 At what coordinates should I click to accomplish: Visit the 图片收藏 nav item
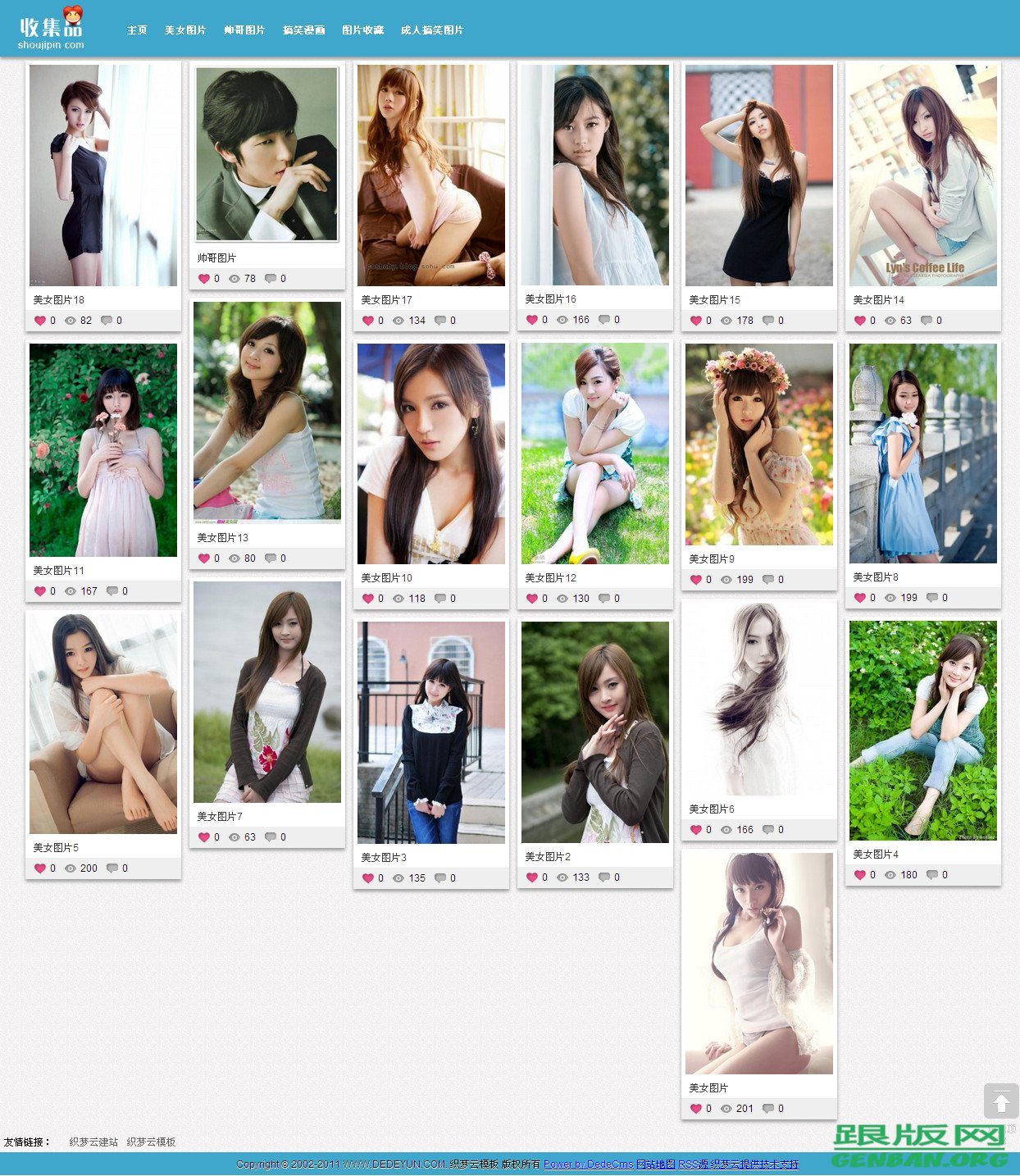362,30
